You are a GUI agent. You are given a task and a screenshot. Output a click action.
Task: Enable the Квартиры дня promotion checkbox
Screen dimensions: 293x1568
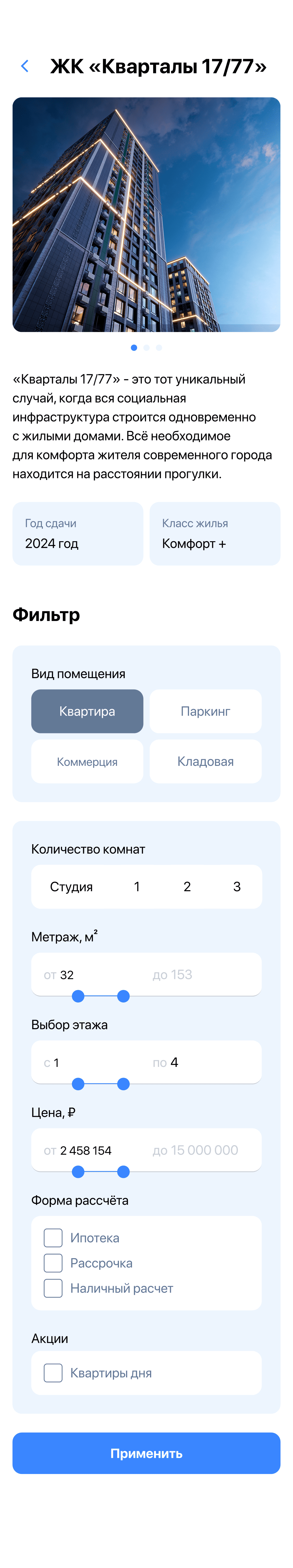coord(53,1373)
